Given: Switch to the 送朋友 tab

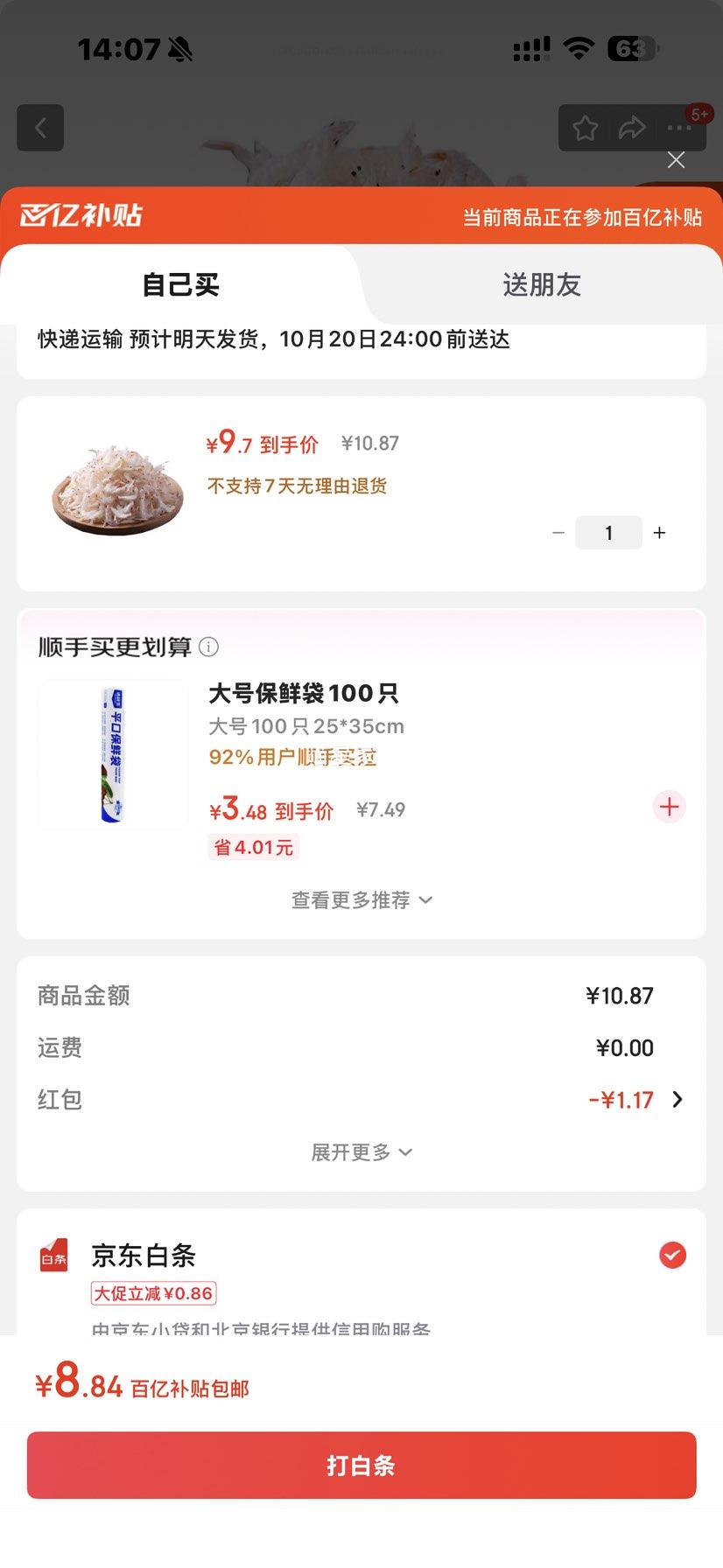Looking at the screenshot, I should click(x=542, y=284).
